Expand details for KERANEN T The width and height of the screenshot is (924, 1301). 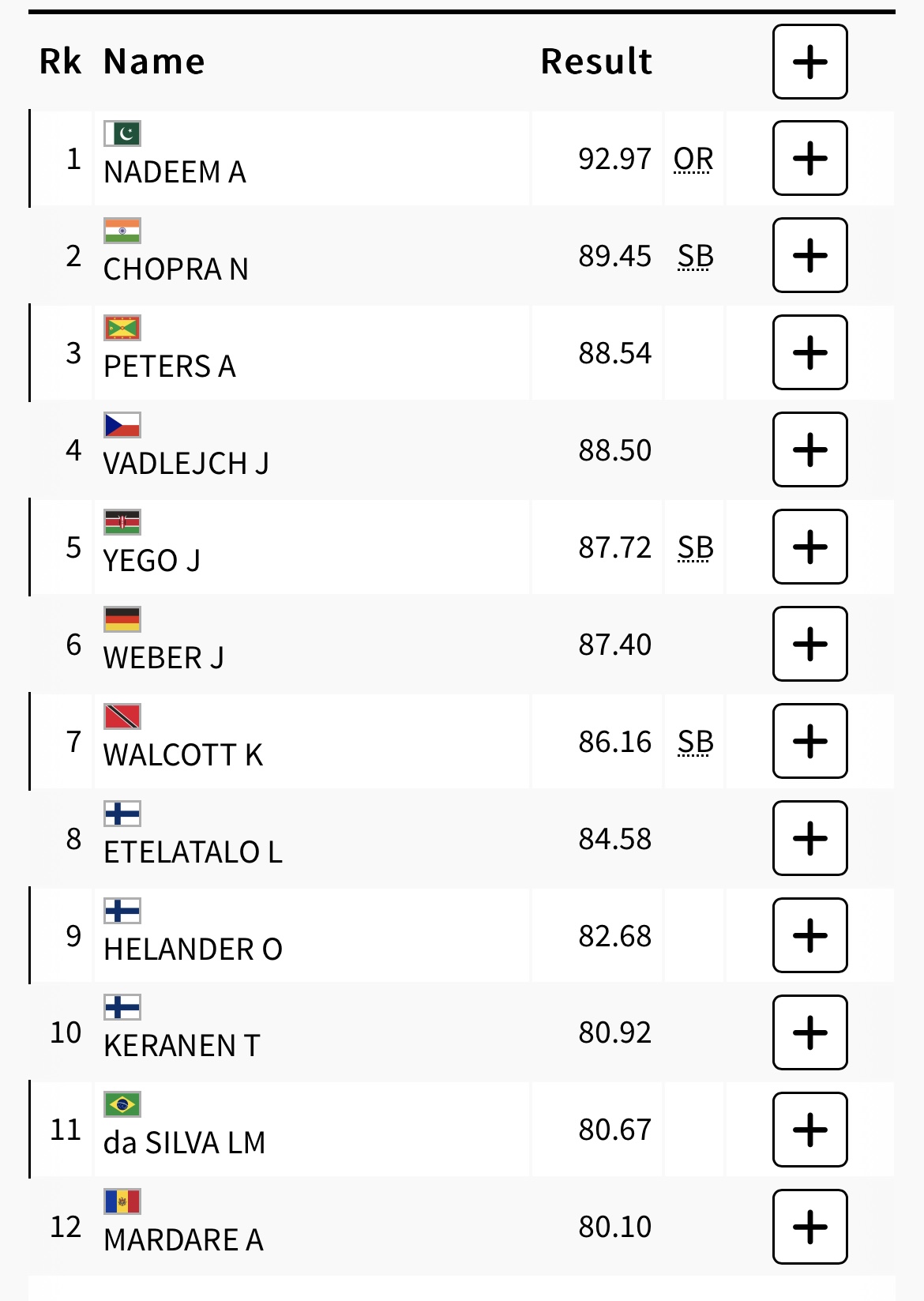[x=809, y=1032]
